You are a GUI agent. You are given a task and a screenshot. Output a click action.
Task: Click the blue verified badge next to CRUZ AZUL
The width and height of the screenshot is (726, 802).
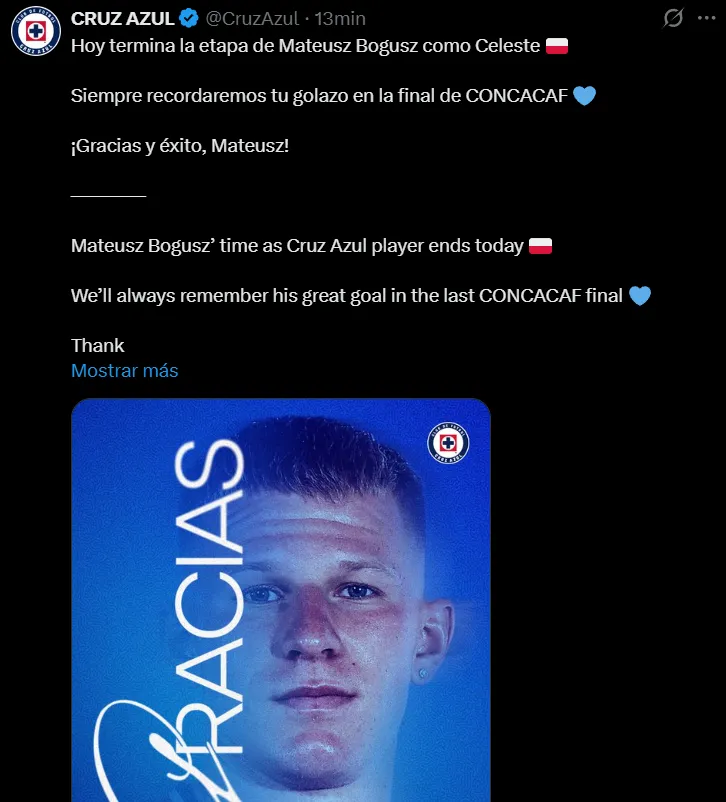(x=186, y=17)
